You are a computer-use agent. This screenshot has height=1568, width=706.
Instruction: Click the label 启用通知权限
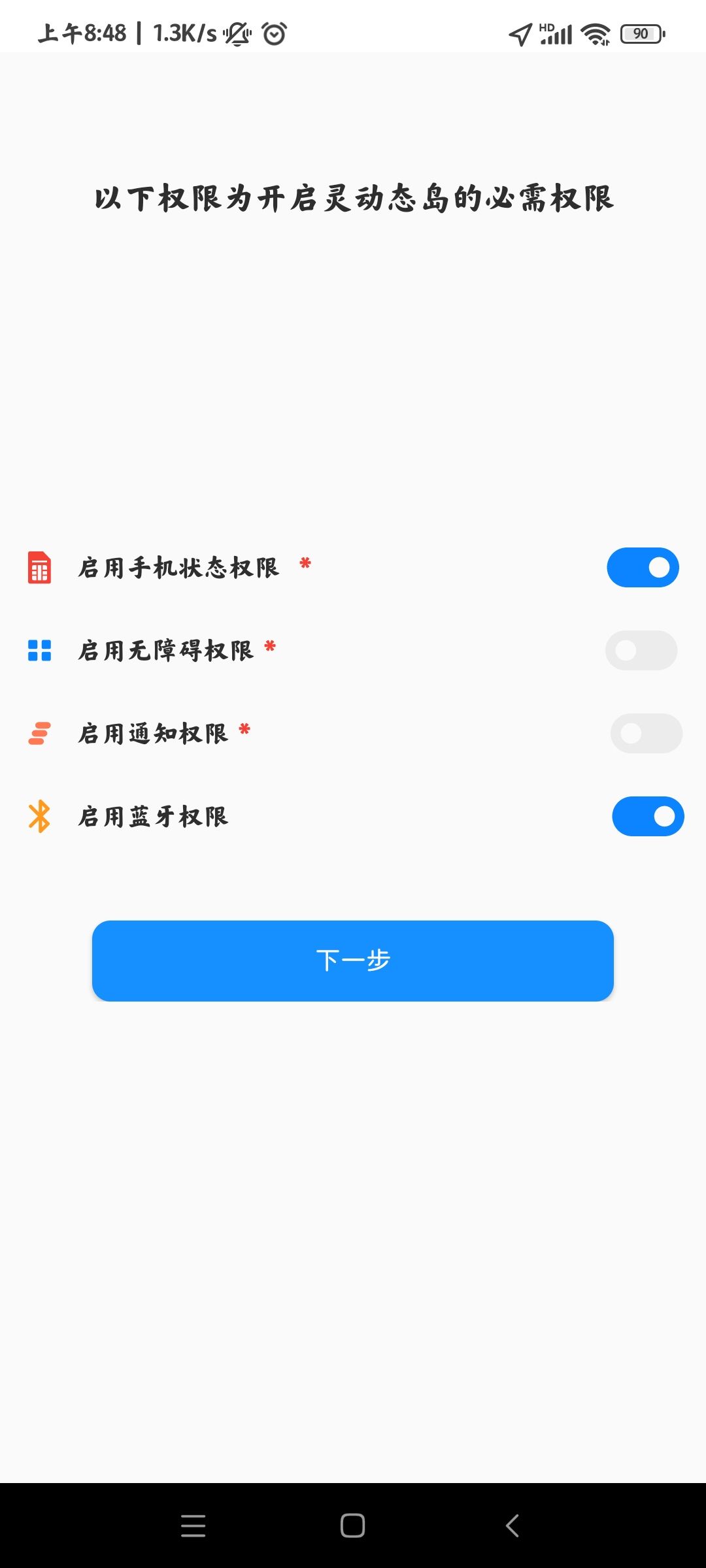[154, 733]
